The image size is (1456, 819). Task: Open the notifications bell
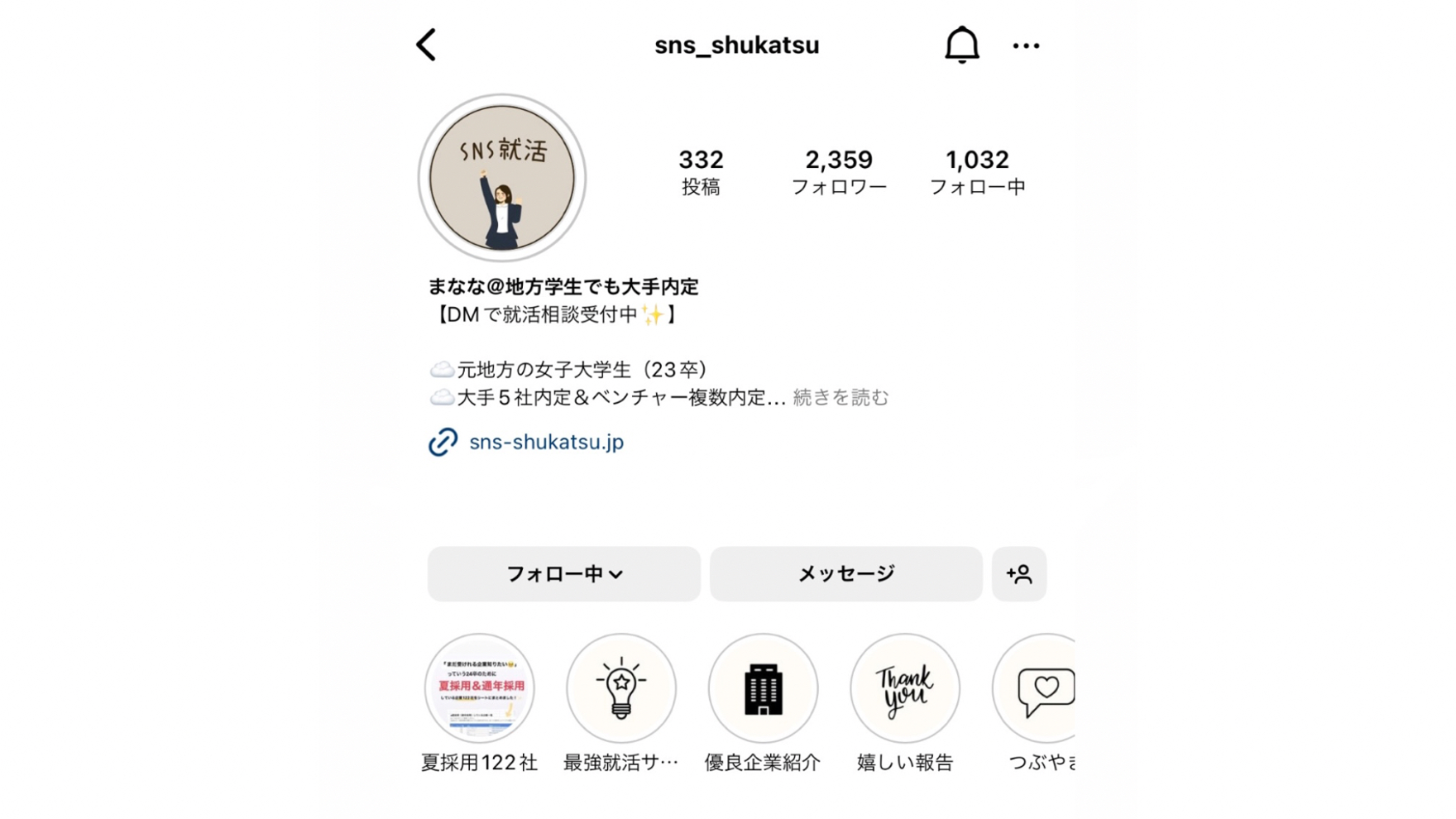961,45
